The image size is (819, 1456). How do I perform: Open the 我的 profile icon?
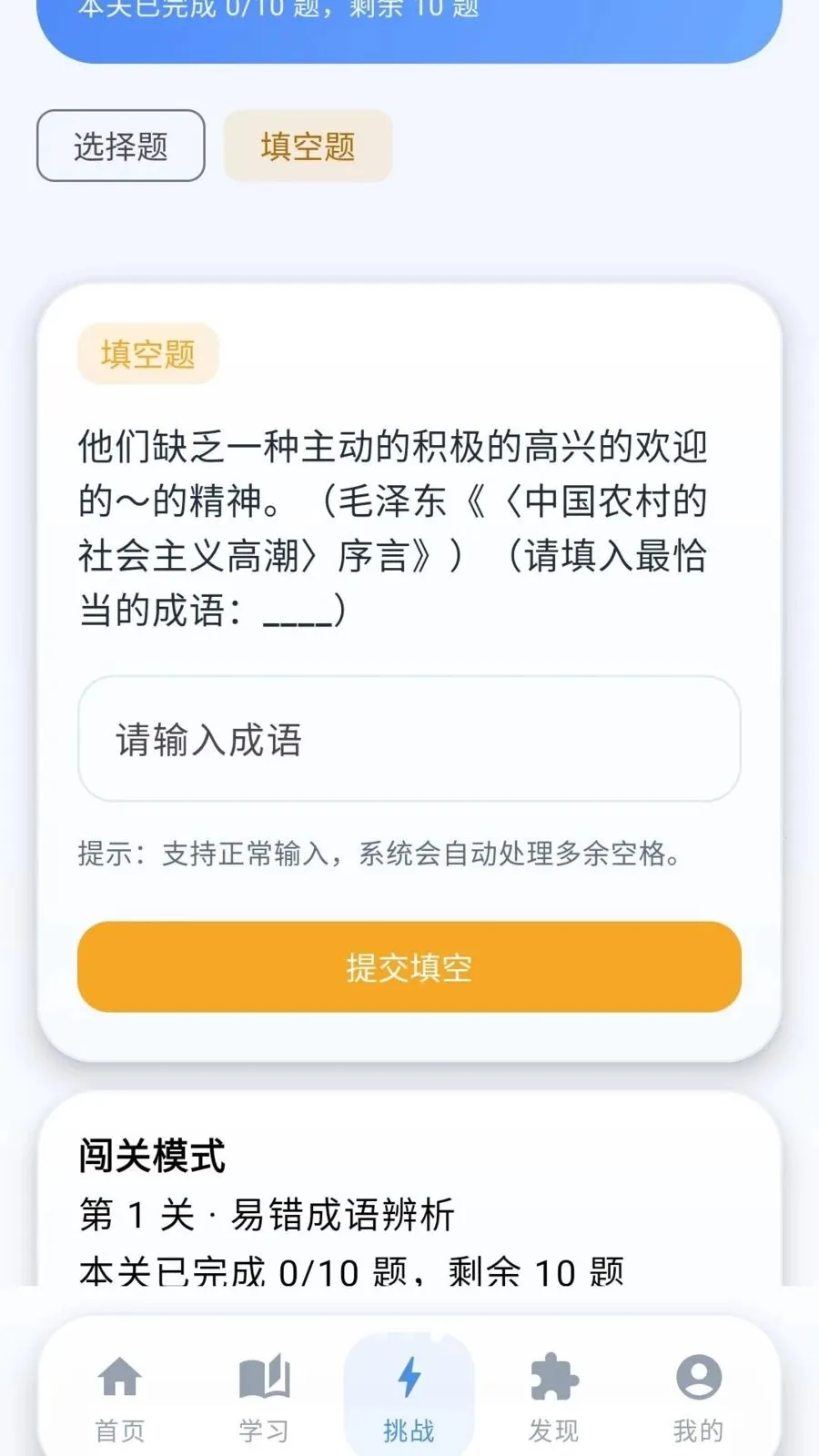[x=697, y=1377]
